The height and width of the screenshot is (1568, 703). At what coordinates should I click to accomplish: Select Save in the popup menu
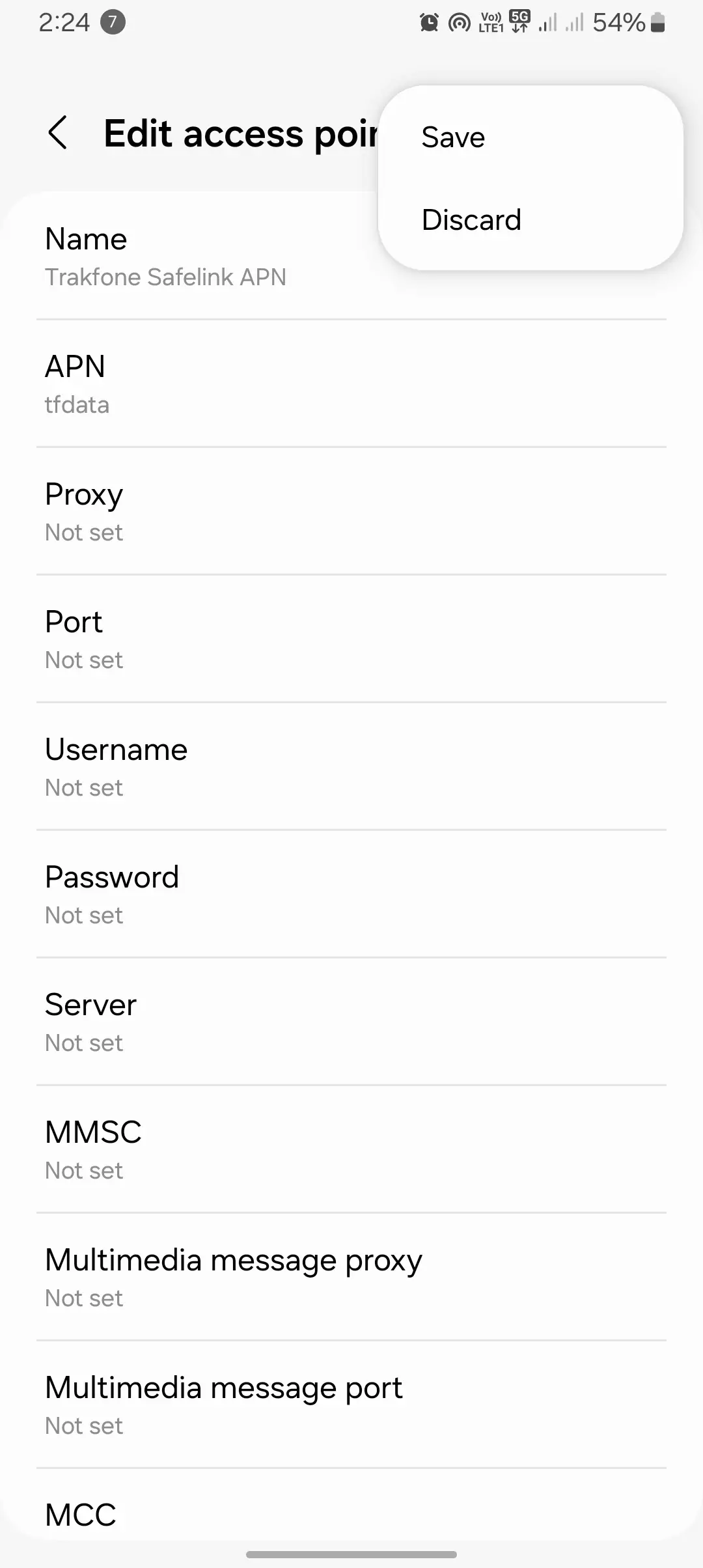tap(453, 137)
